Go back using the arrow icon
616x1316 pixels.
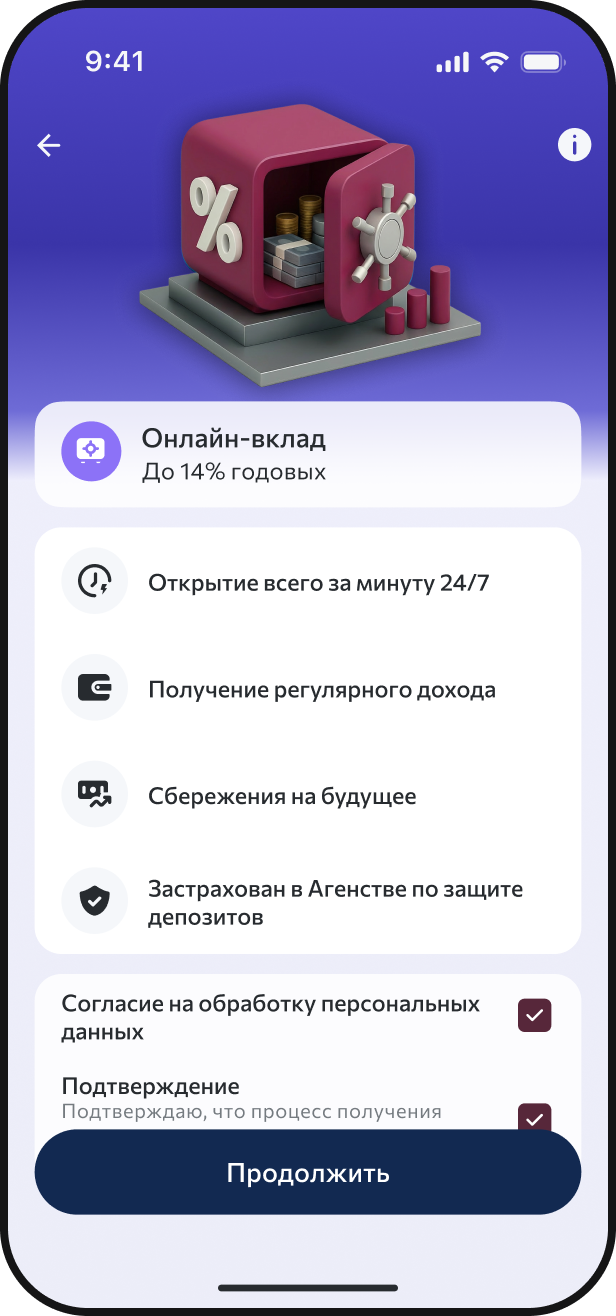[49, 146]
